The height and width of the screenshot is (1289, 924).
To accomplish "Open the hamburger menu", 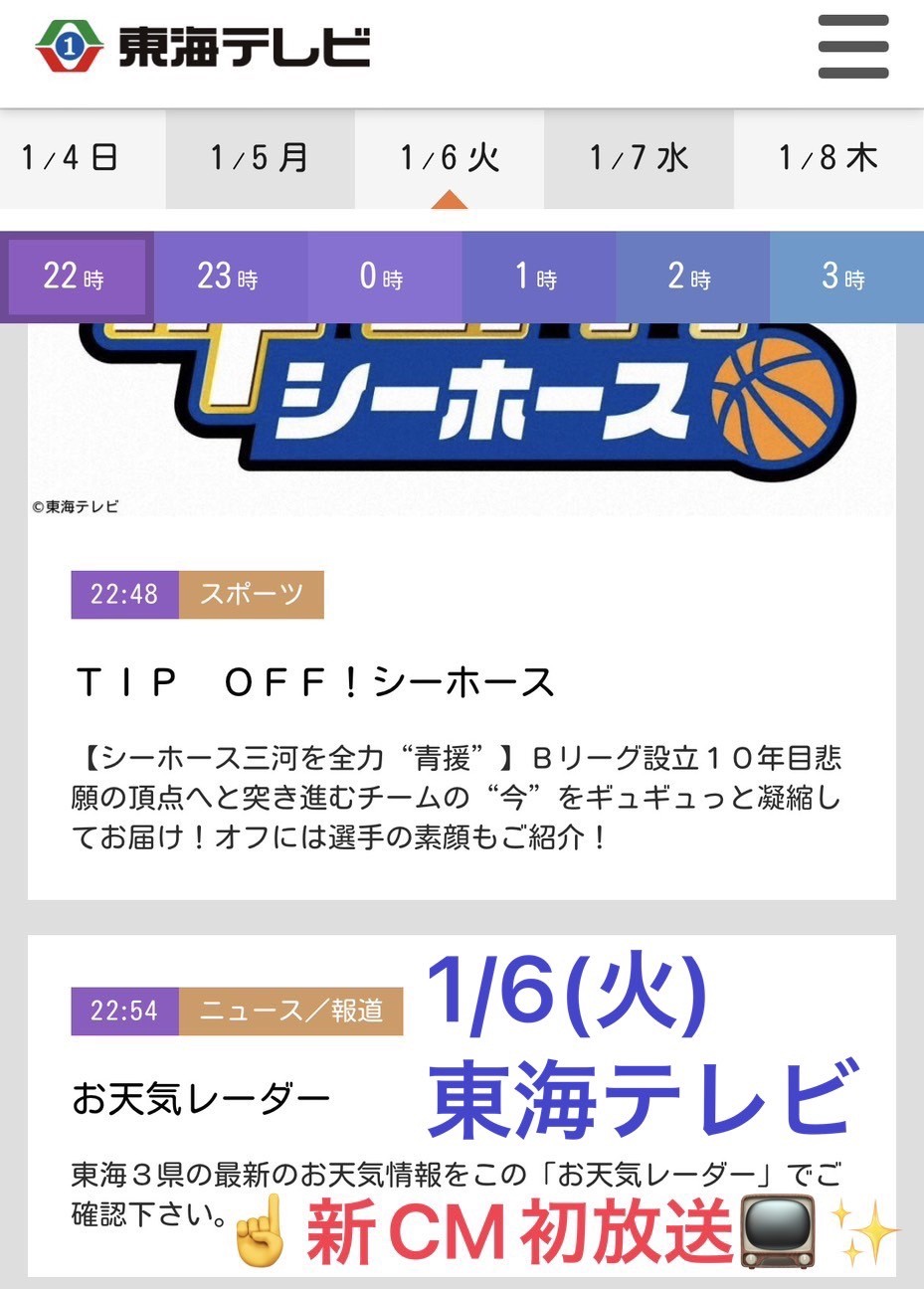I will (852, 47).
